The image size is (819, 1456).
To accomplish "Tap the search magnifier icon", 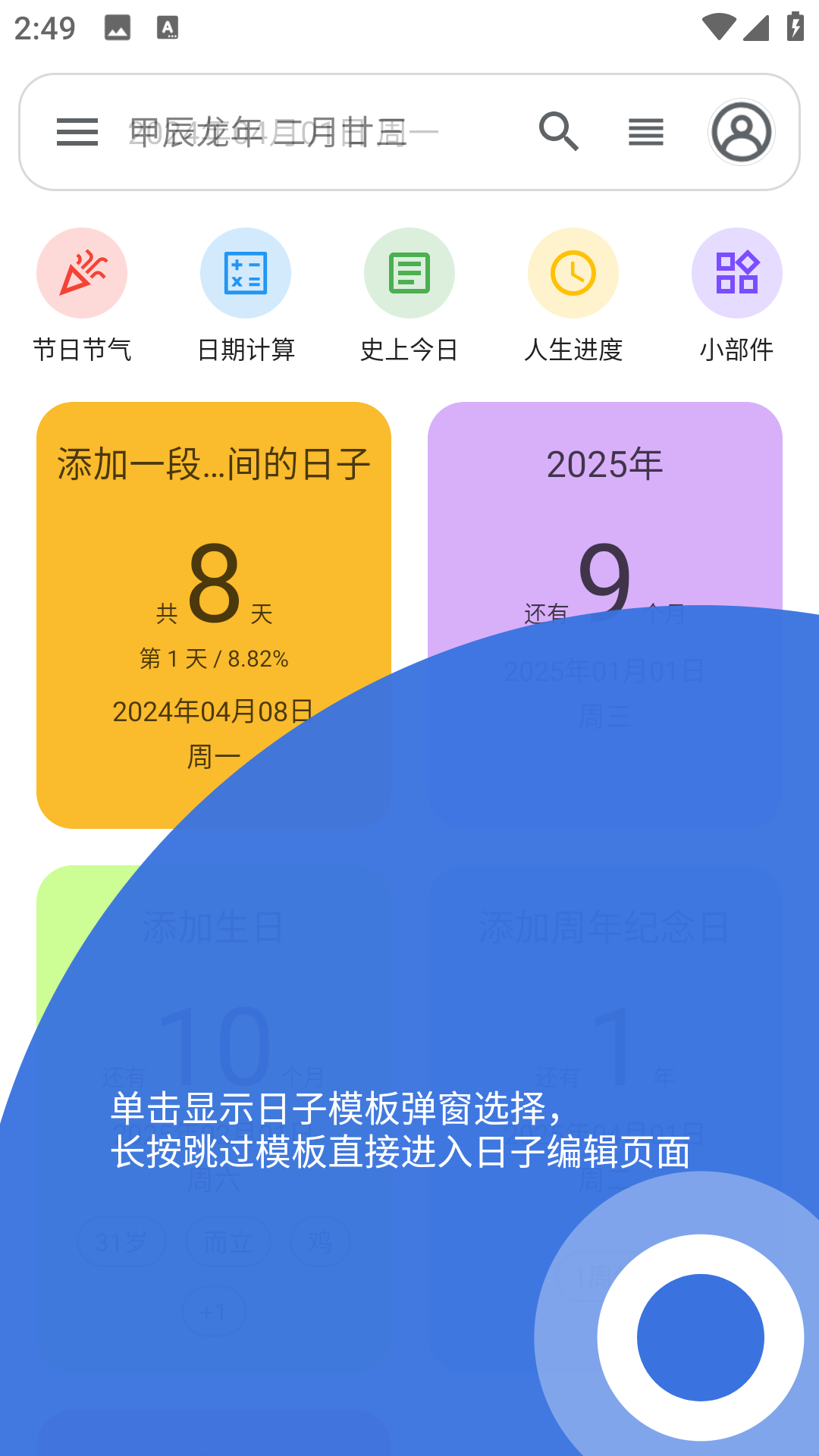I will click(558, 131).
